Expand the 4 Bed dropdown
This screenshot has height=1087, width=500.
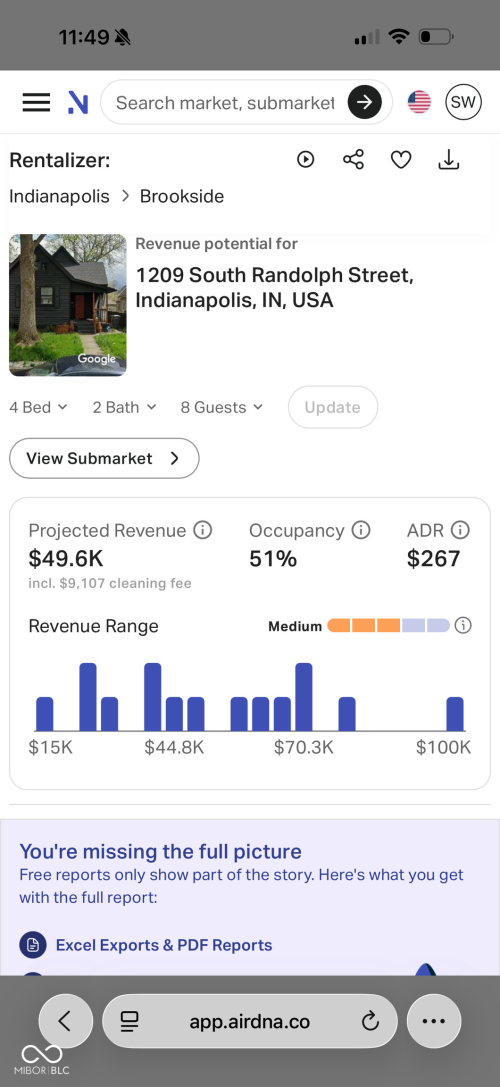tap(38, 407)
